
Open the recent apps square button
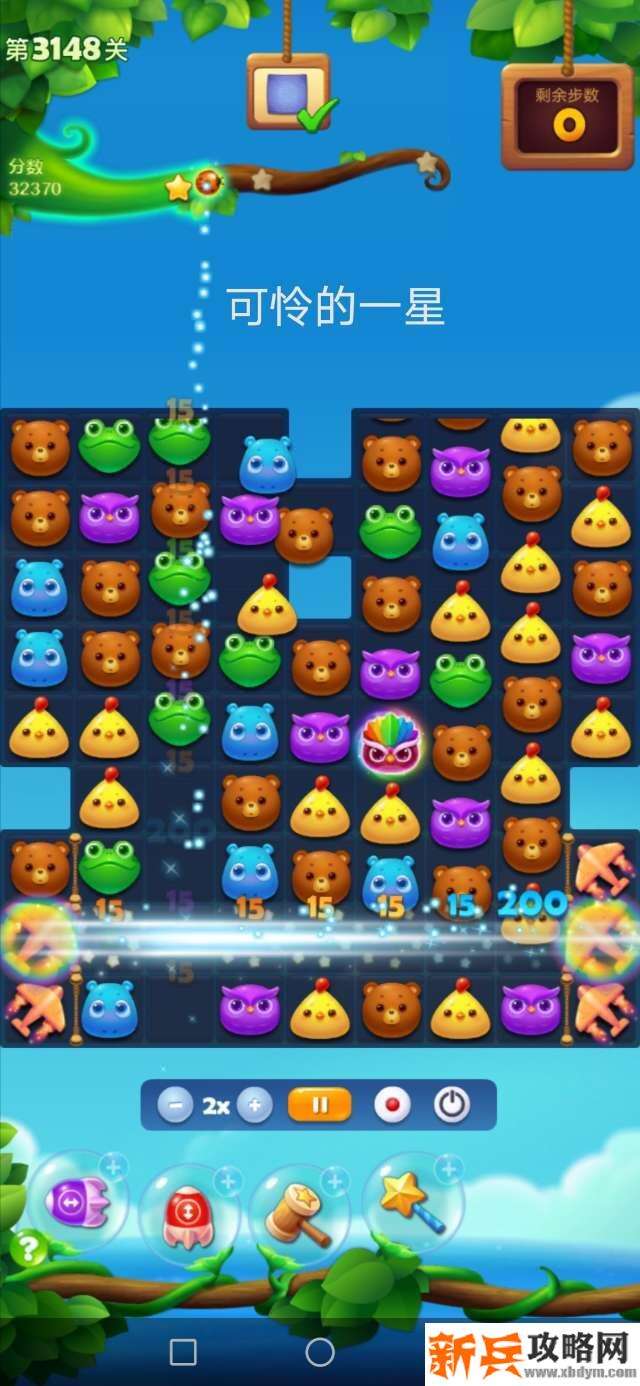[183, 1352]
